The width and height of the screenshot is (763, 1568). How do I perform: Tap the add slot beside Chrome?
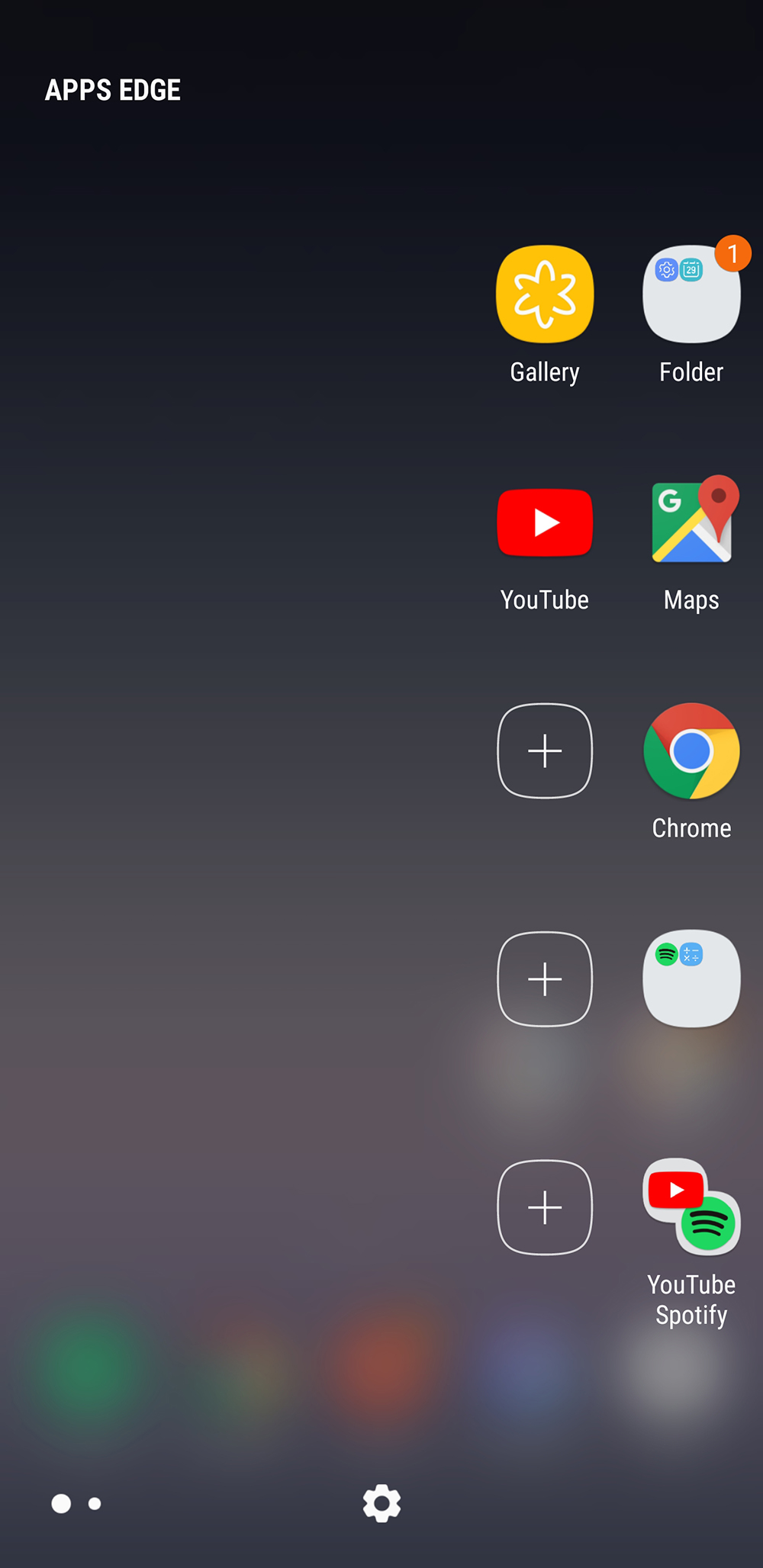[545, 751]
